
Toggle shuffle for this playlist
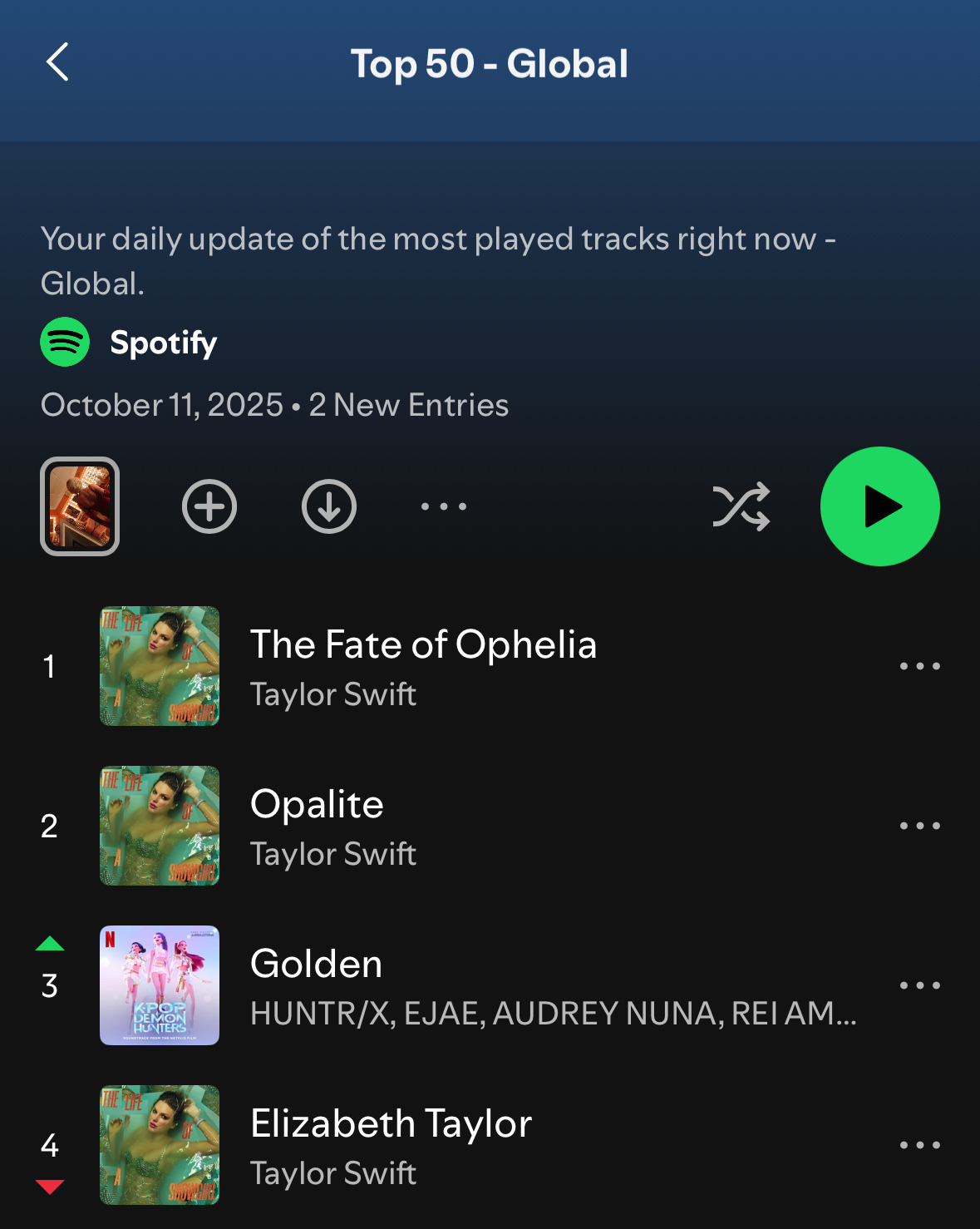[741, 506]
